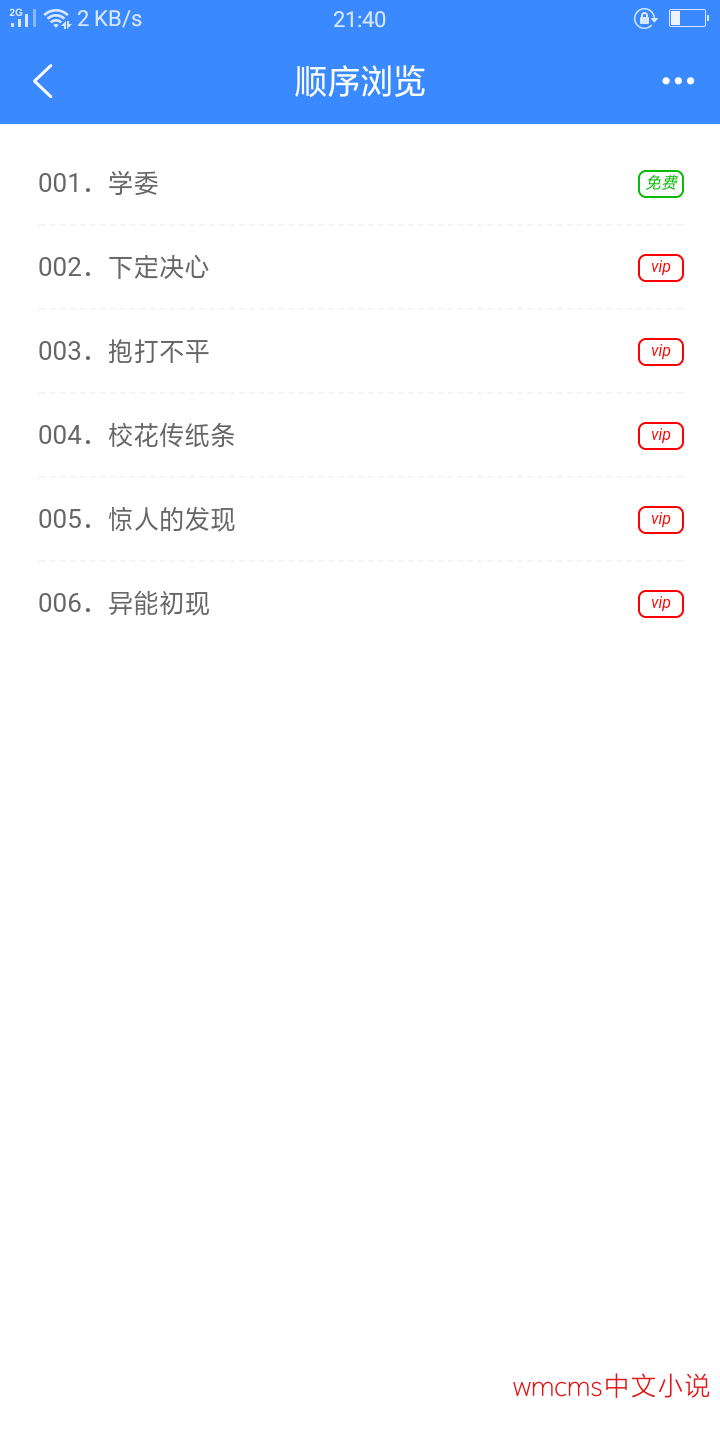Open free chapter 001 学委
This screenshot has width=720, height=1440.
click(x=361, y=184)
